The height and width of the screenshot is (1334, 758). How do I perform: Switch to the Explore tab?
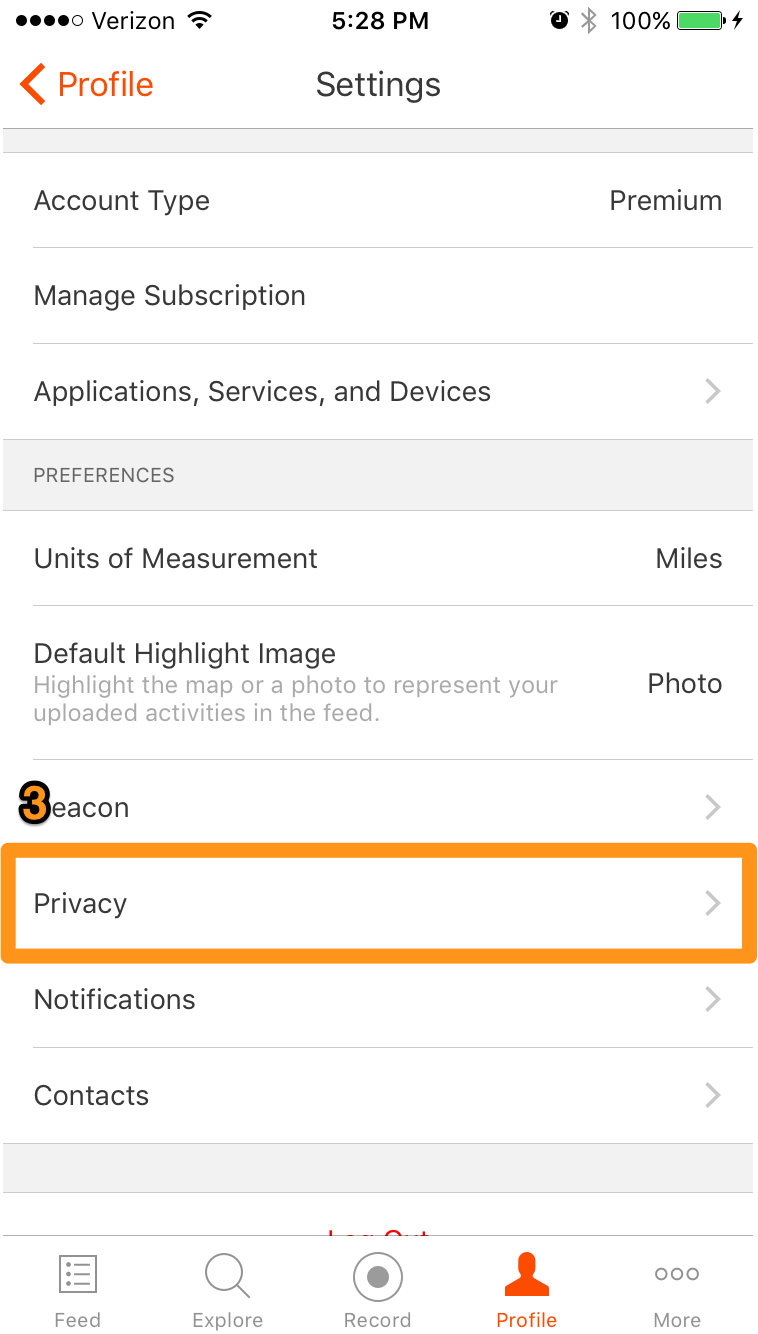(228, 1290)
